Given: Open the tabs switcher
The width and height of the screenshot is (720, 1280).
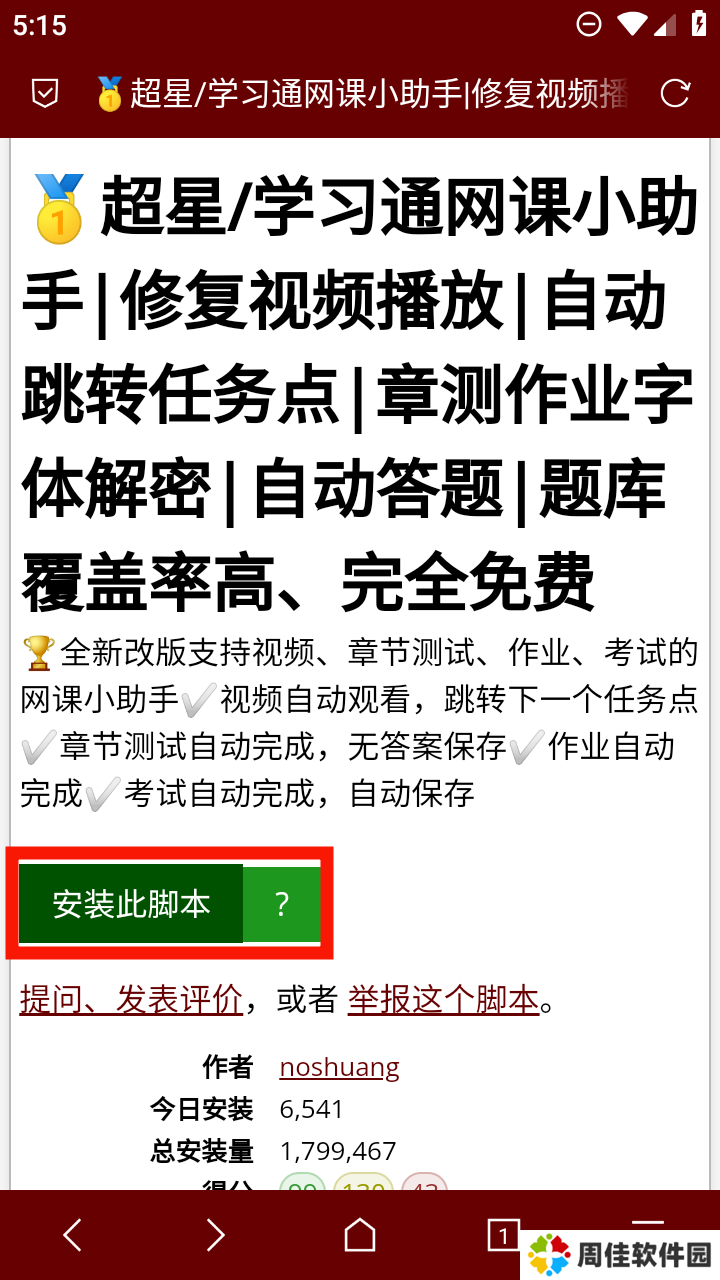Looking at the screenshot, I should pos(503,1235).
